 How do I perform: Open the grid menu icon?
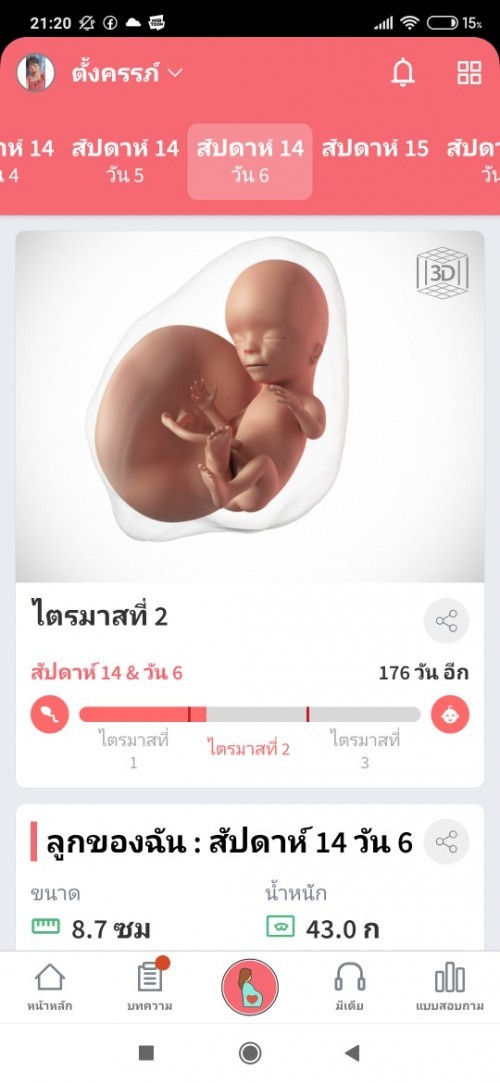tap(469, 73)
